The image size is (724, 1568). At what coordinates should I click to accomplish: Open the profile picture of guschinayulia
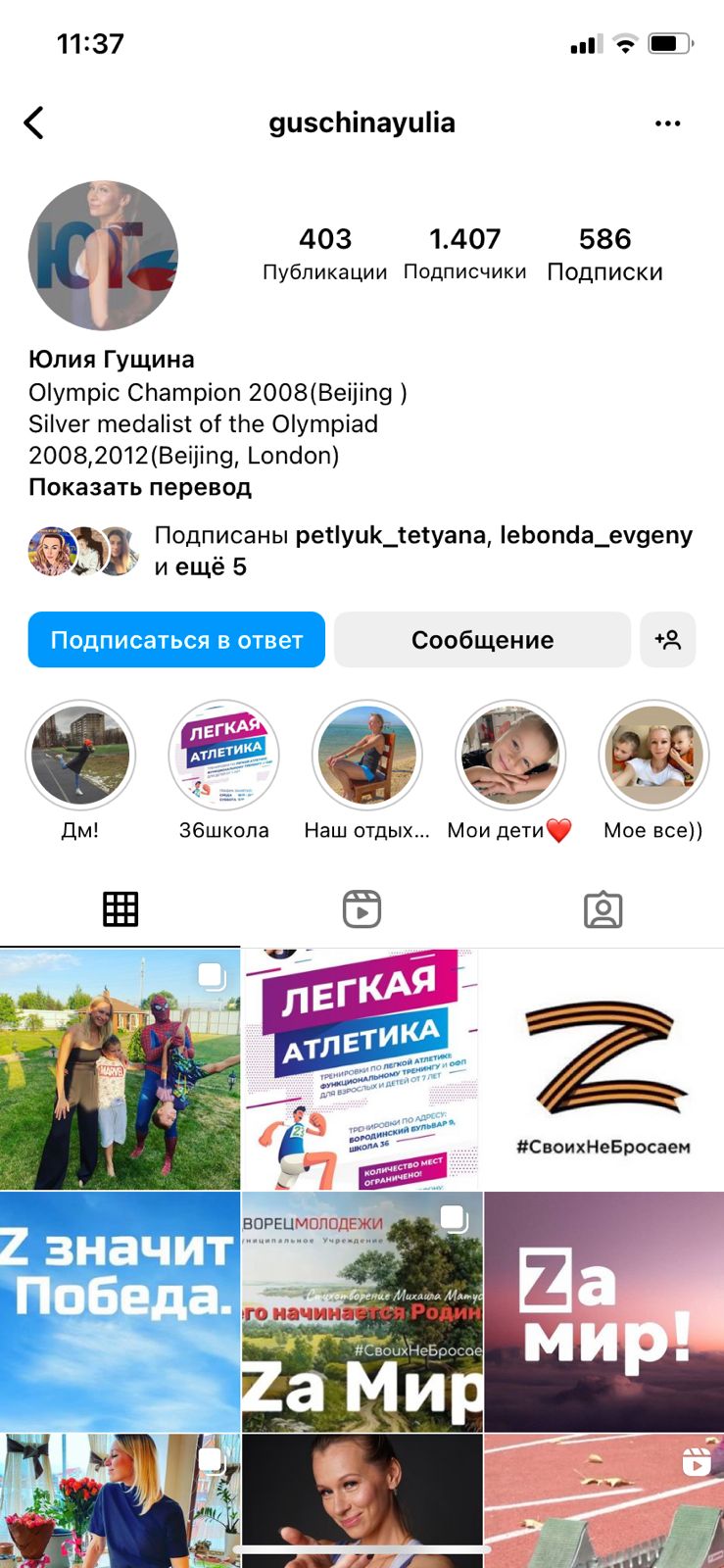103,255
